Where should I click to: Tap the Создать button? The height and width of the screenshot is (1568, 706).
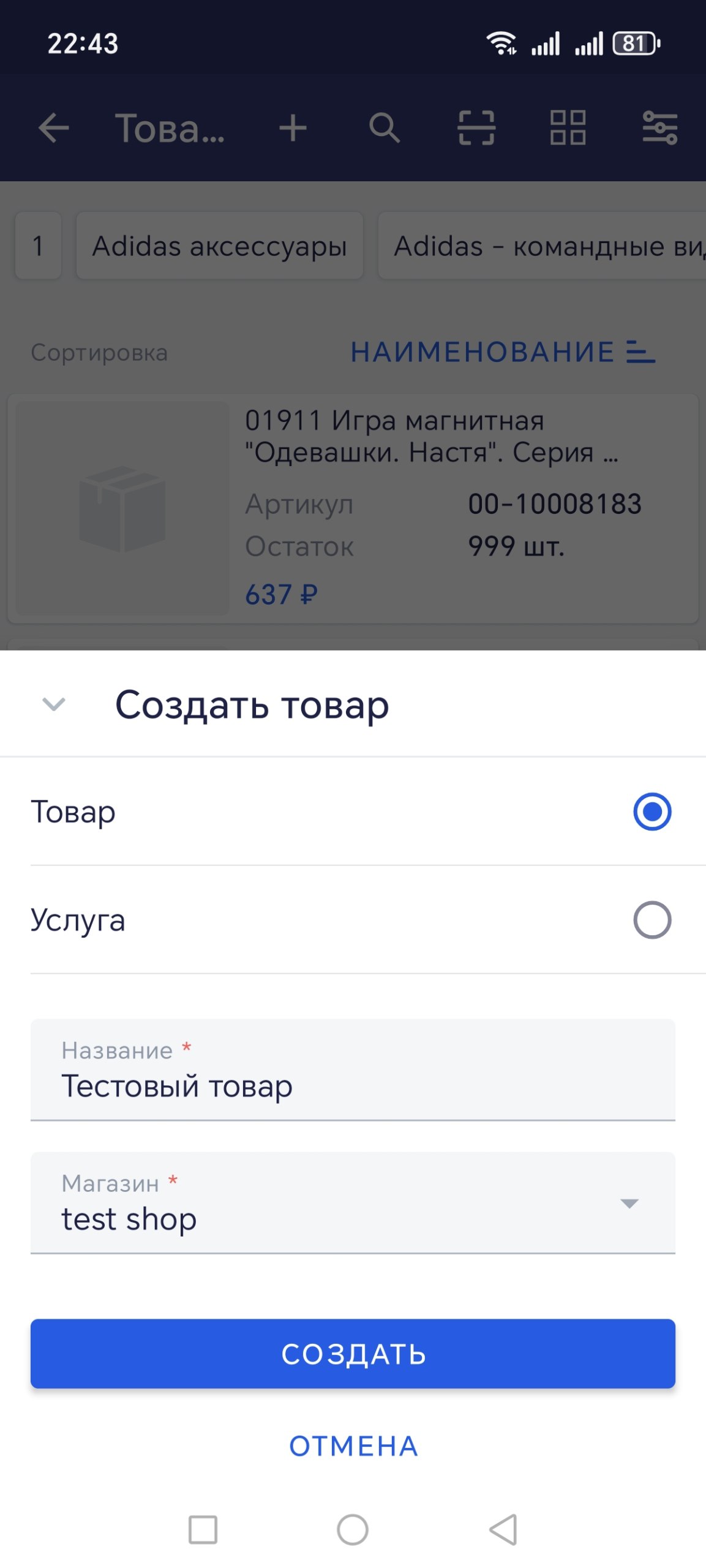(353, 1354)
